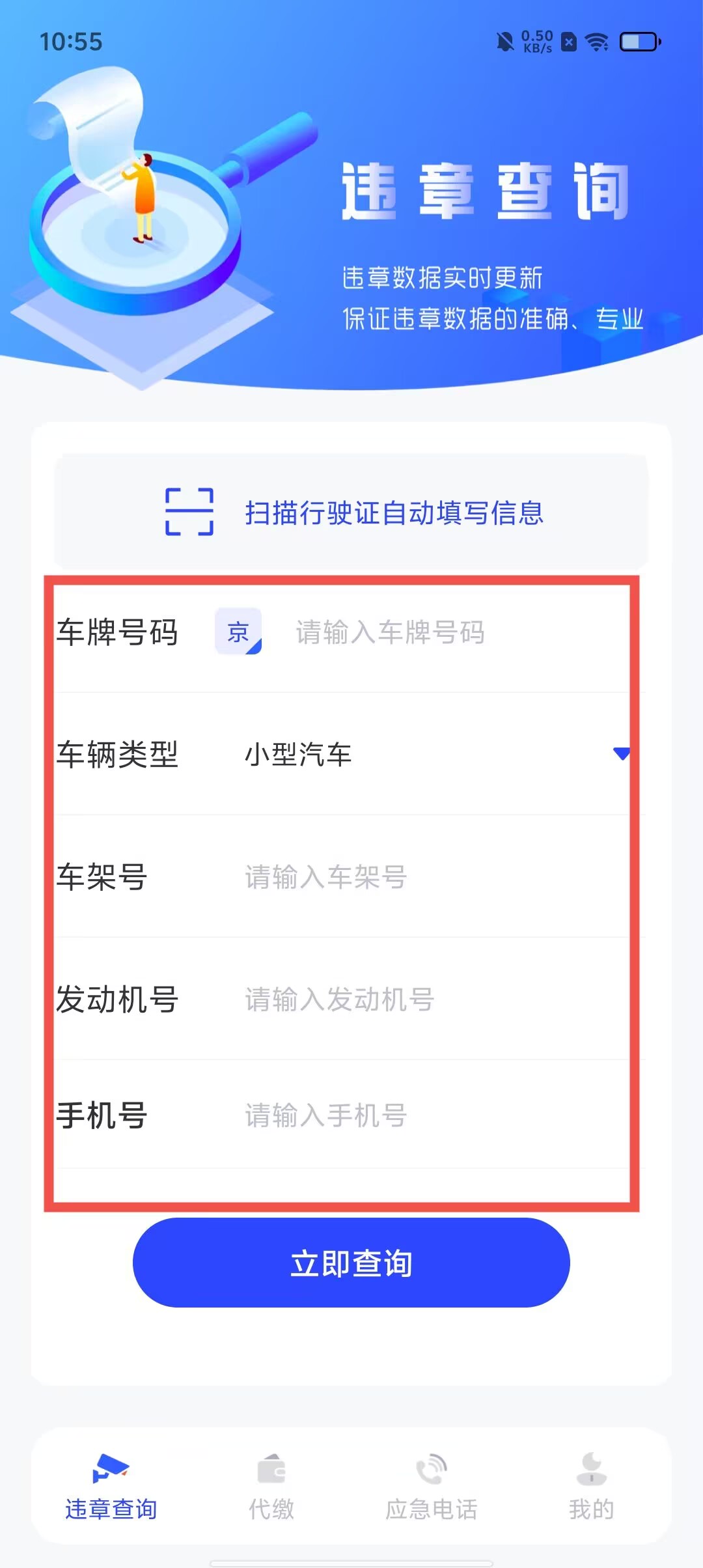Image resolution: width=703 pixels, height=1568 pixels.
Task: Expand the vehicle type dropdown 小型汽车
Action: (x=430, y=754)
